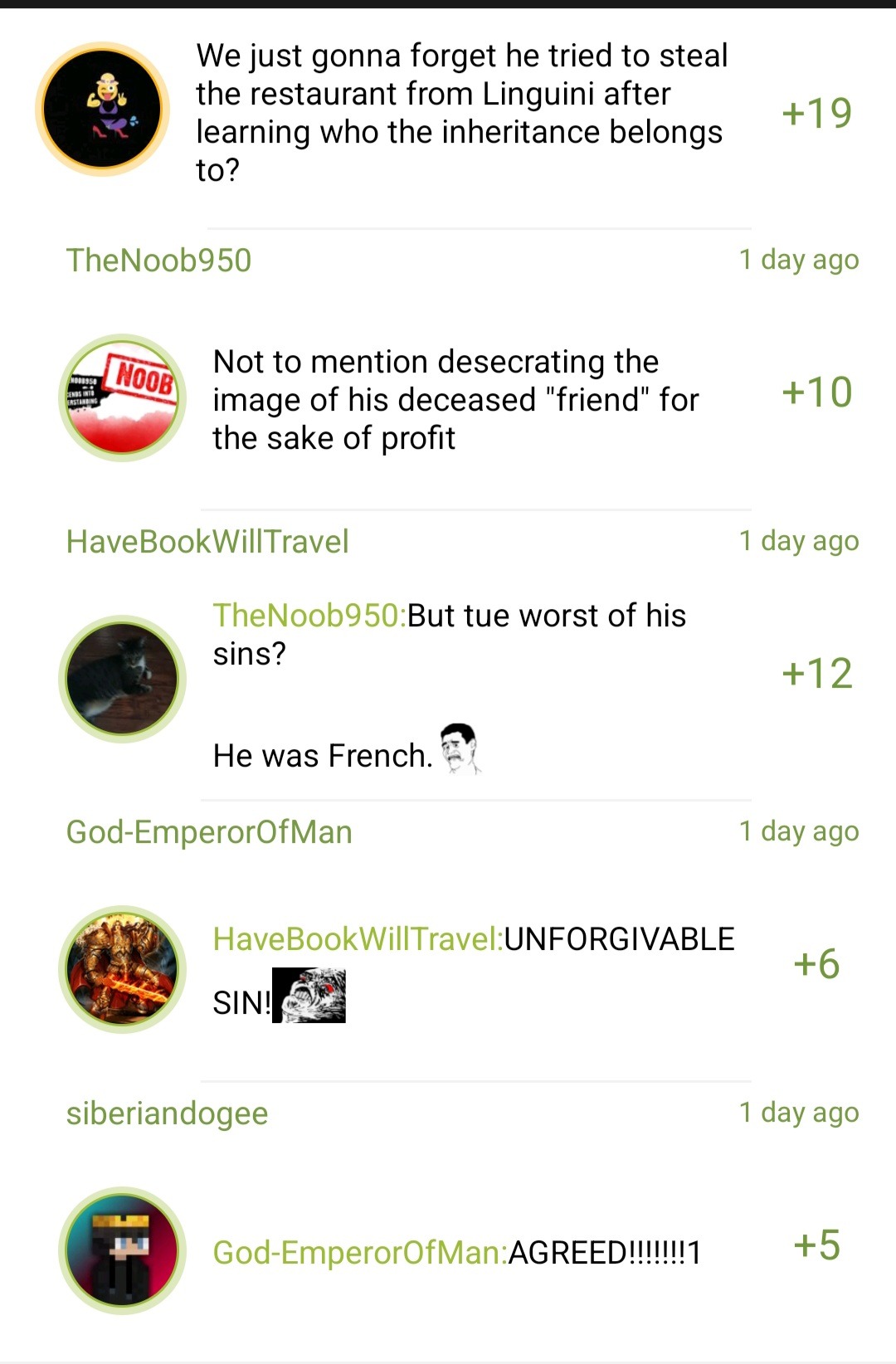The width and height of the screenshot is (896, 1364).
Task: Tap TheNoob950's NOOB avatar
Action: 123,398
